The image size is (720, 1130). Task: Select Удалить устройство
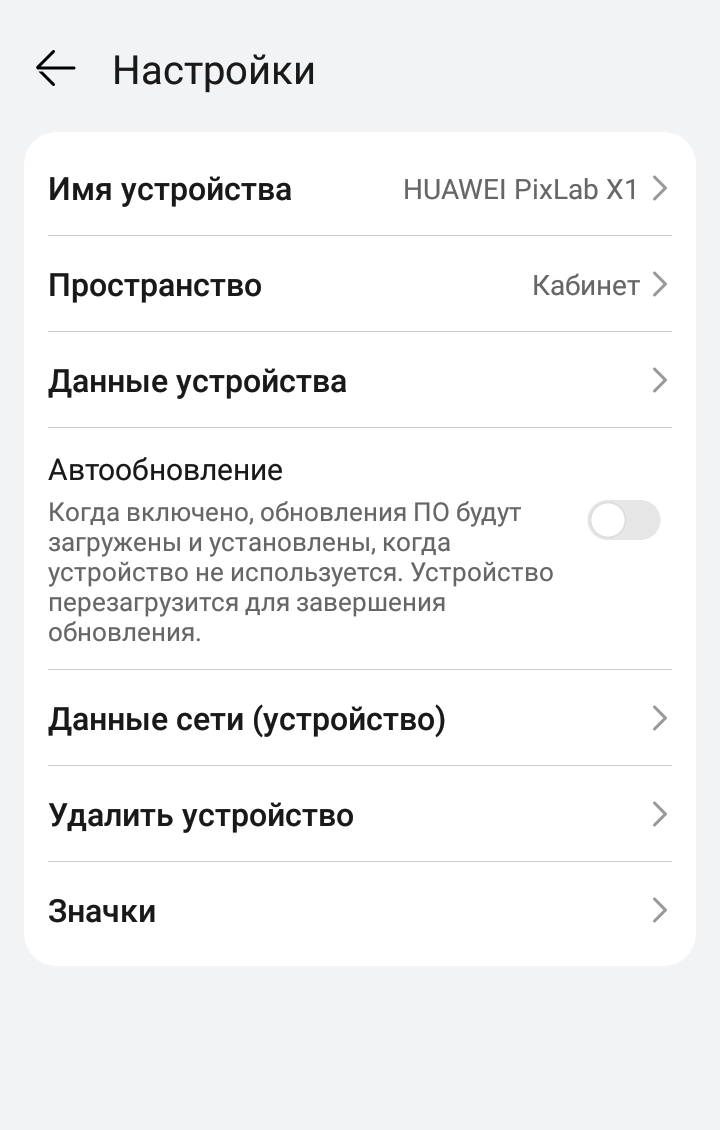[359, 815]
